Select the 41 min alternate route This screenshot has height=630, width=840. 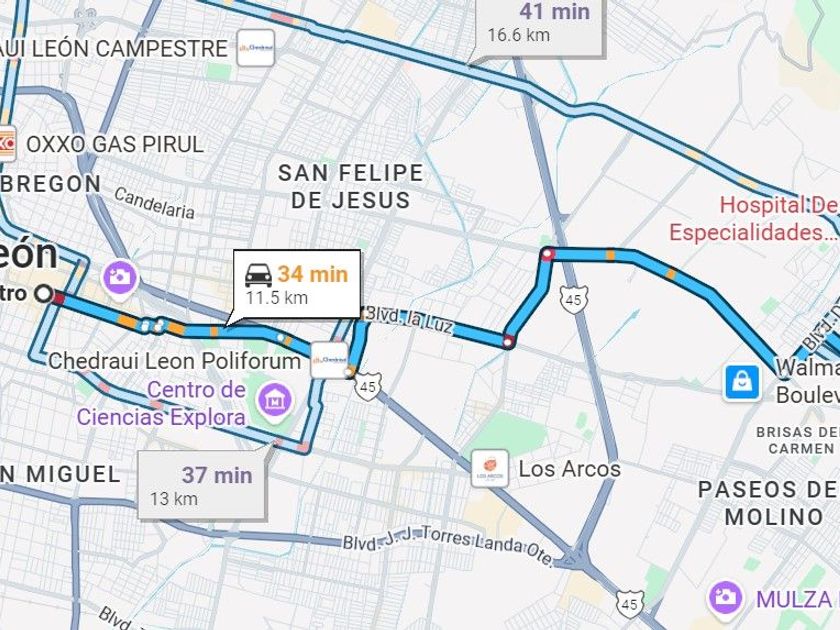click(x=542, y=23)
